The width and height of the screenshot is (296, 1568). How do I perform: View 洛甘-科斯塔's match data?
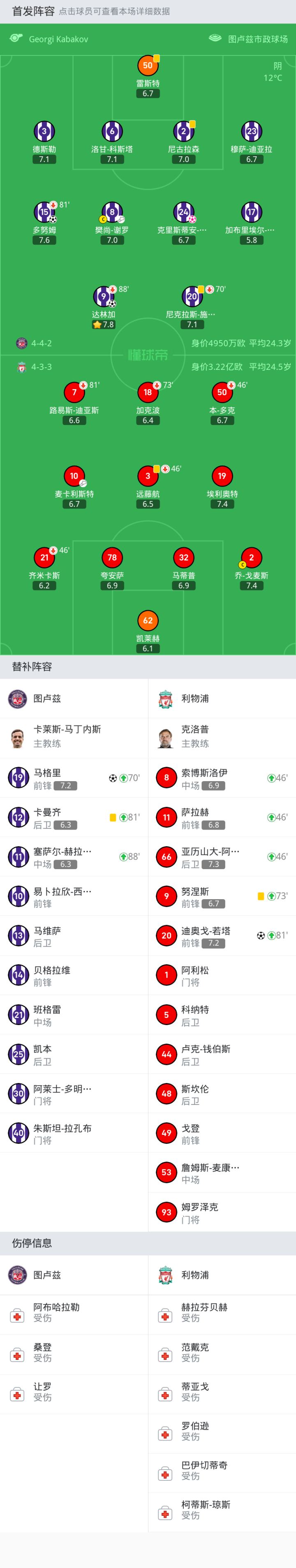[x=112, y=132]
